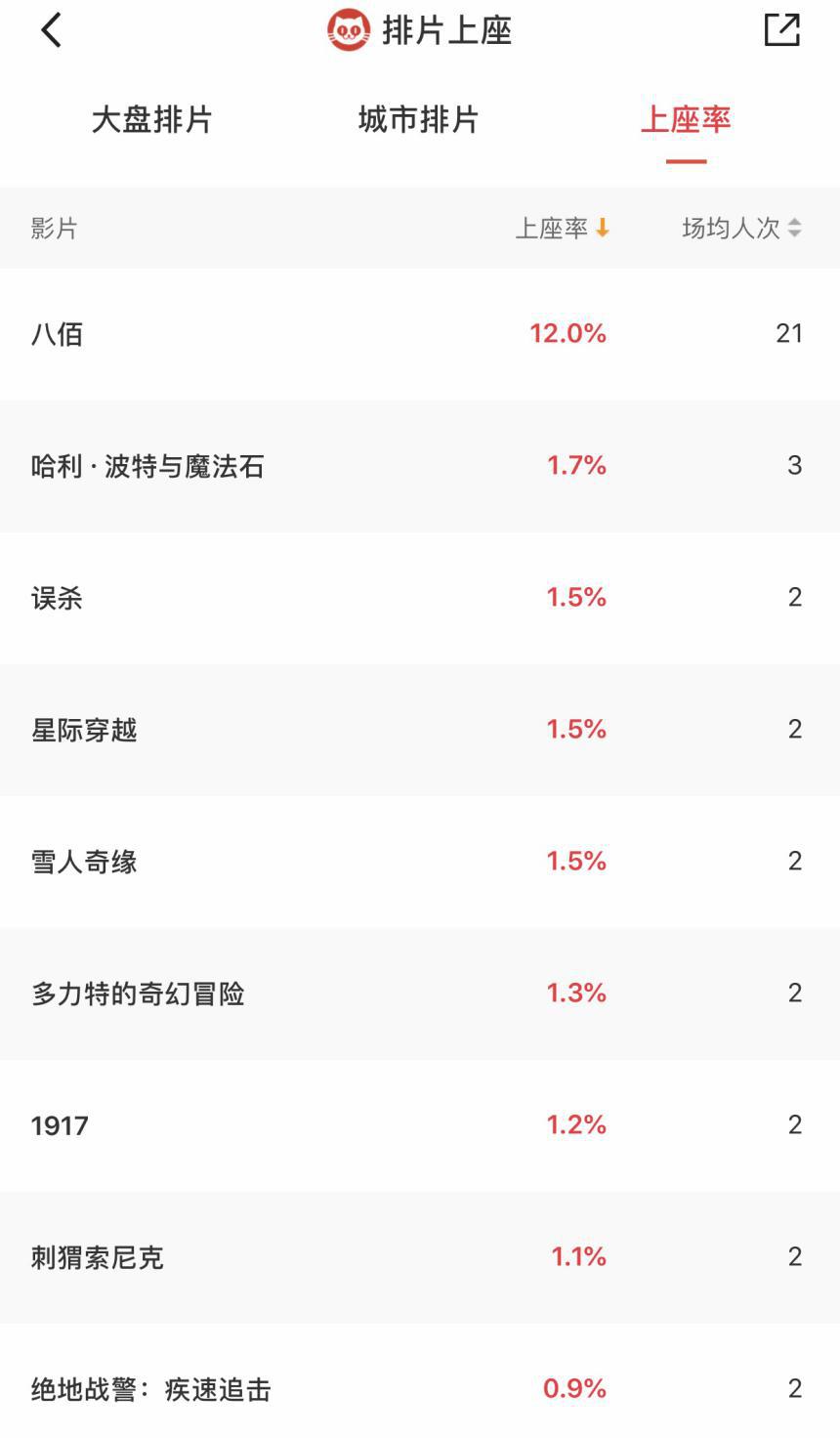The image size is (840, 1438).
Task: Open 绝地战警:疾速追击 details
Action: 420,1381
